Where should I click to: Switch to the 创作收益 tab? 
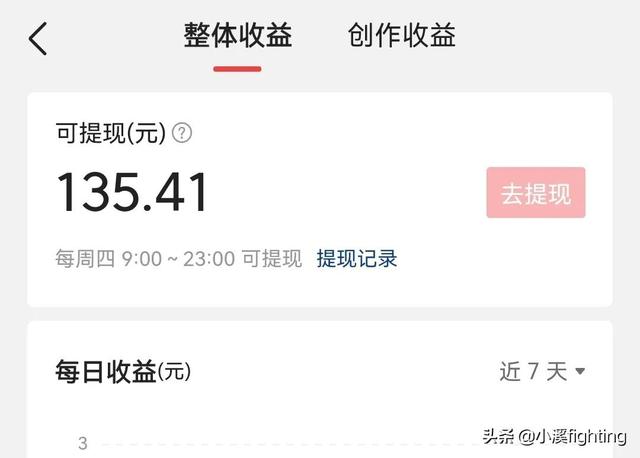[x=402, y=36]
